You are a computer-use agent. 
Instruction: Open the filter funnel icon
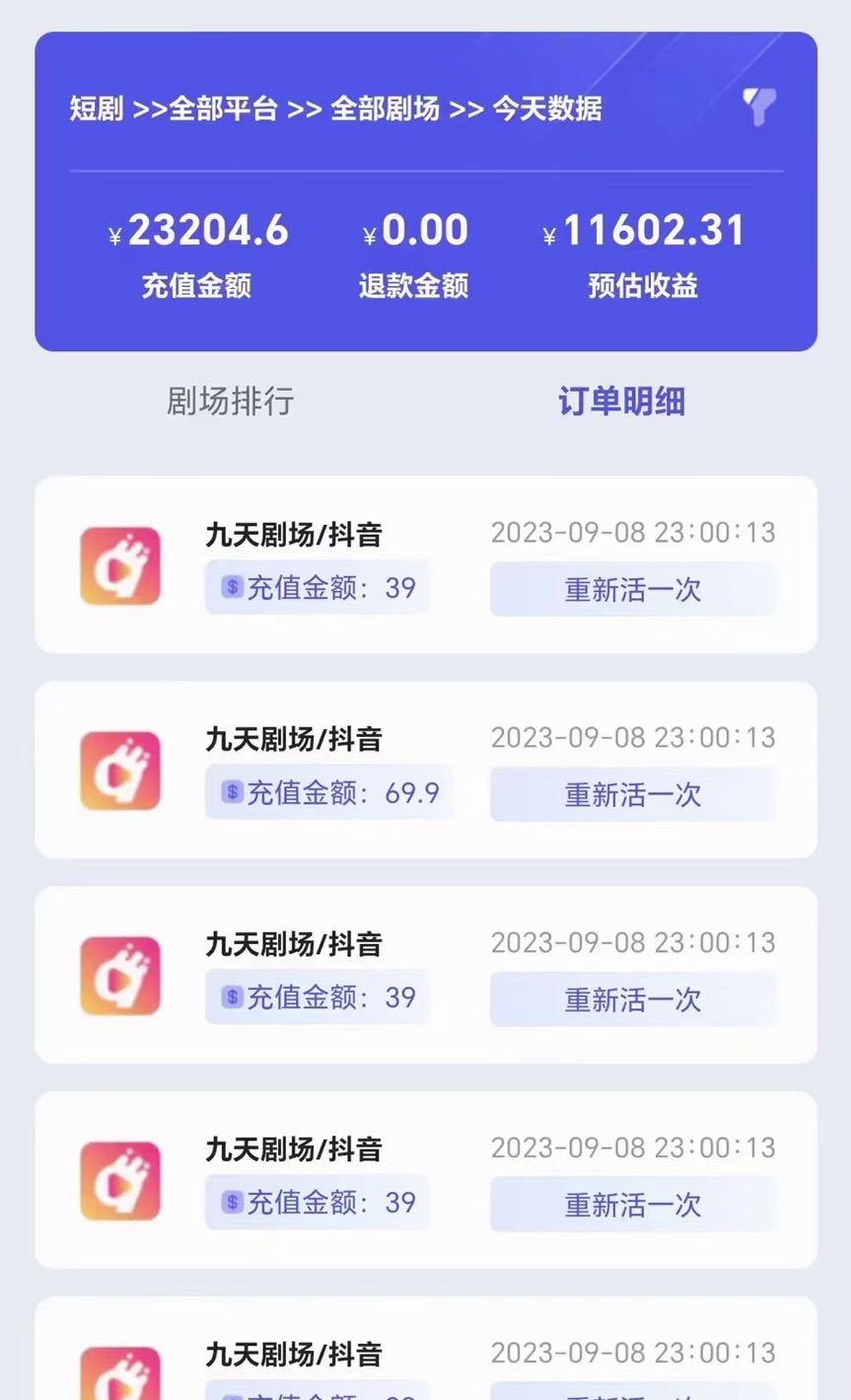point(759,107)
